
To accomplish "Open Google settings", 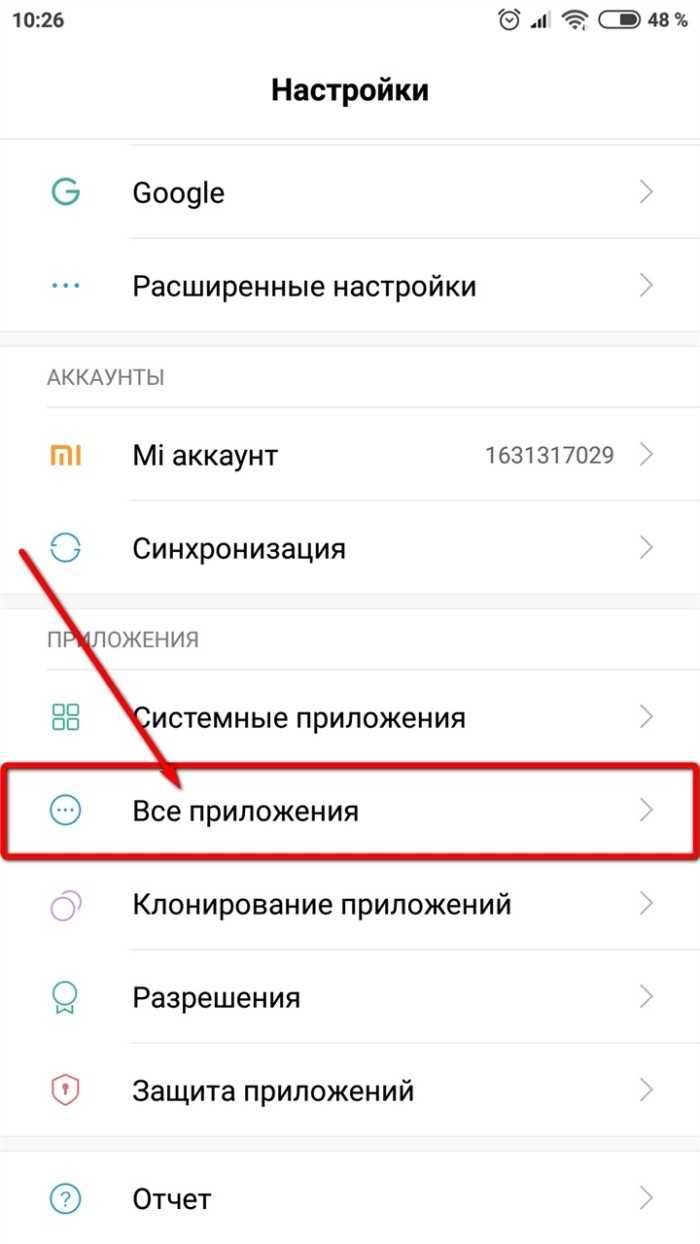I will click(x=350, y=192).
